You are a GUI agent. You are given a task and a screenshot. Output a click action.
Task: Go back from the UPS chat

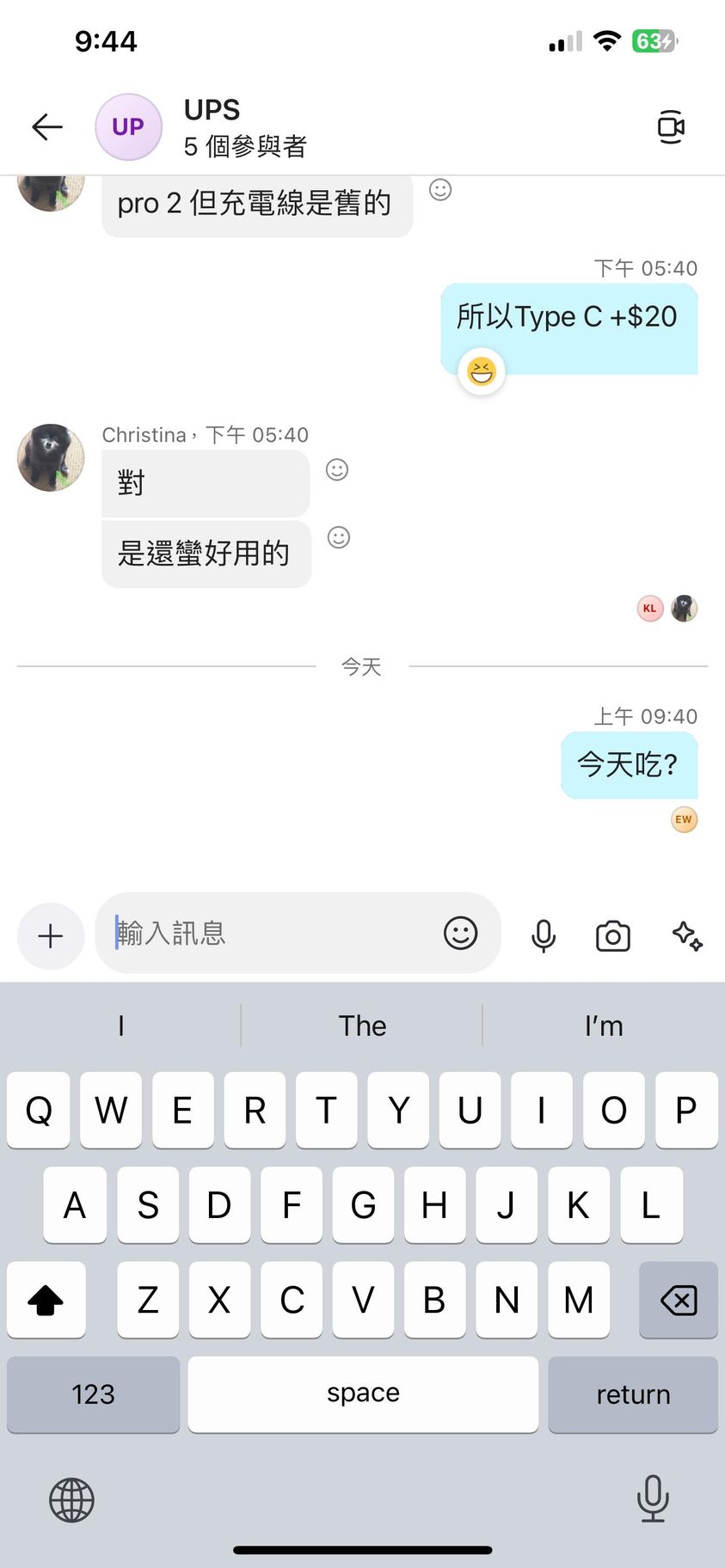click(47, 127)
